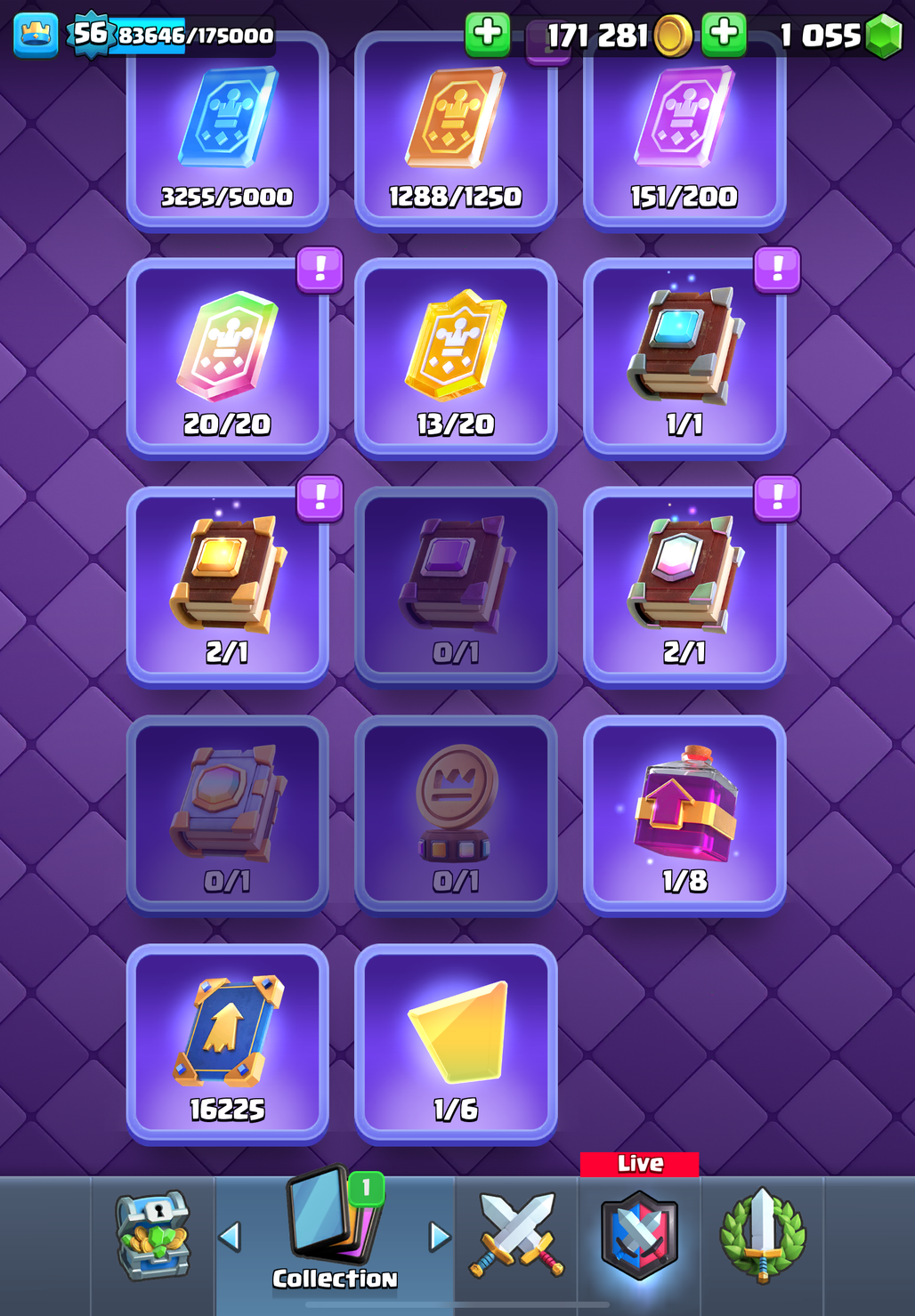Open the common wild card tile 3255/5000
Screen dimensions: 915x1316
227,133
